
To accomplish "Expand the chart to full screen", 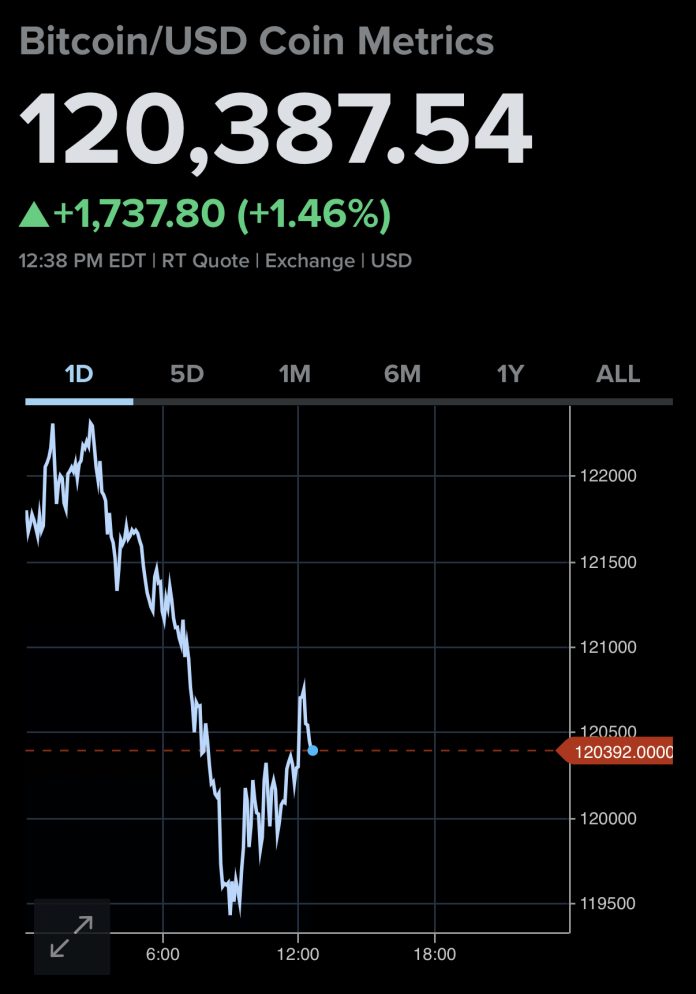I will click(x=72, y=936).
